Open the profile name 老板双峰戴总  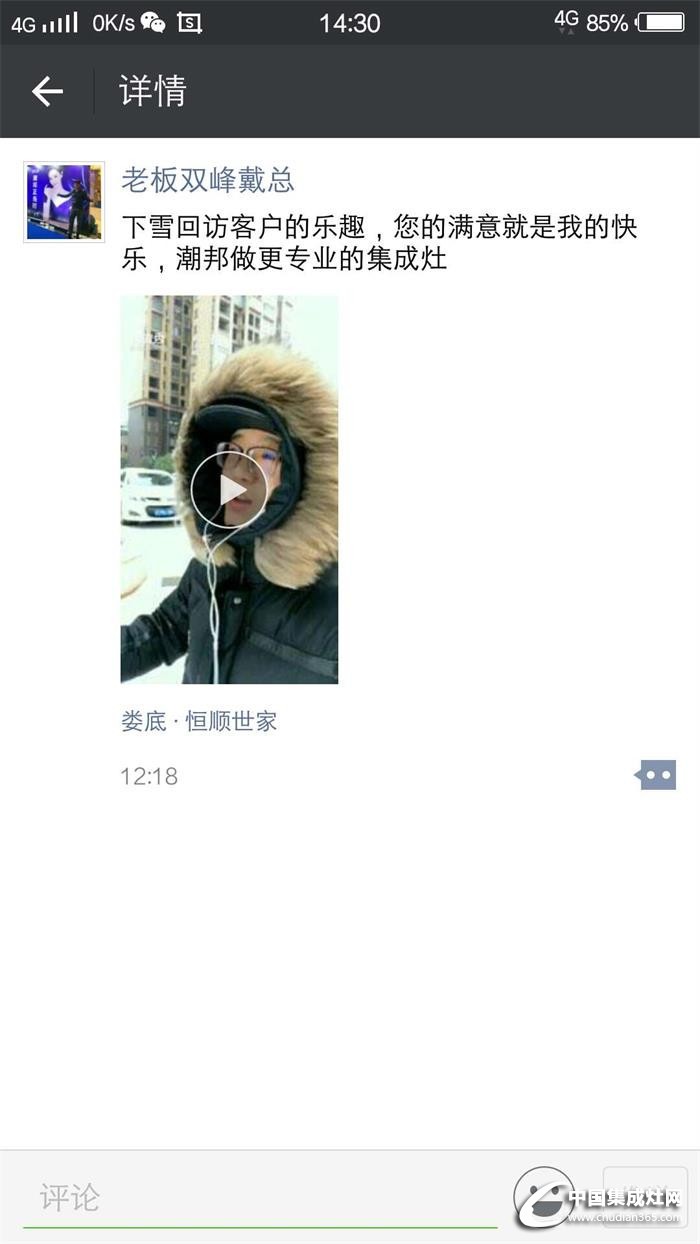coord(207,180)
